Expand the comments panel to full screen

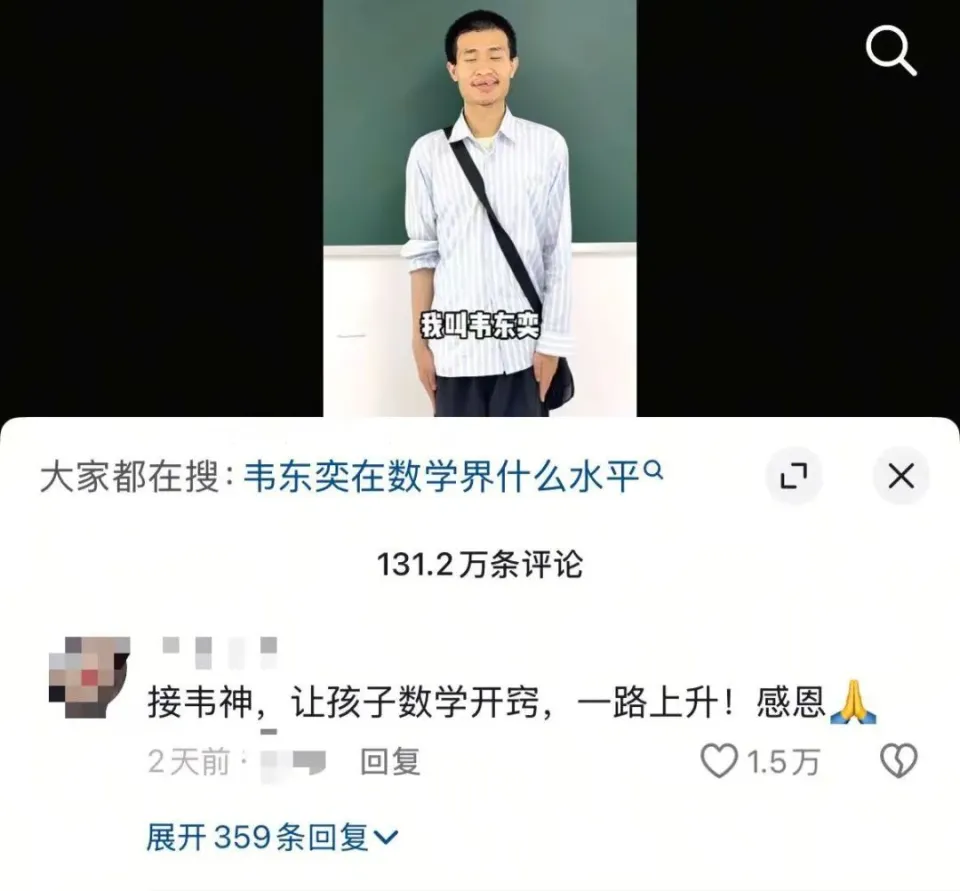point(794,477)
